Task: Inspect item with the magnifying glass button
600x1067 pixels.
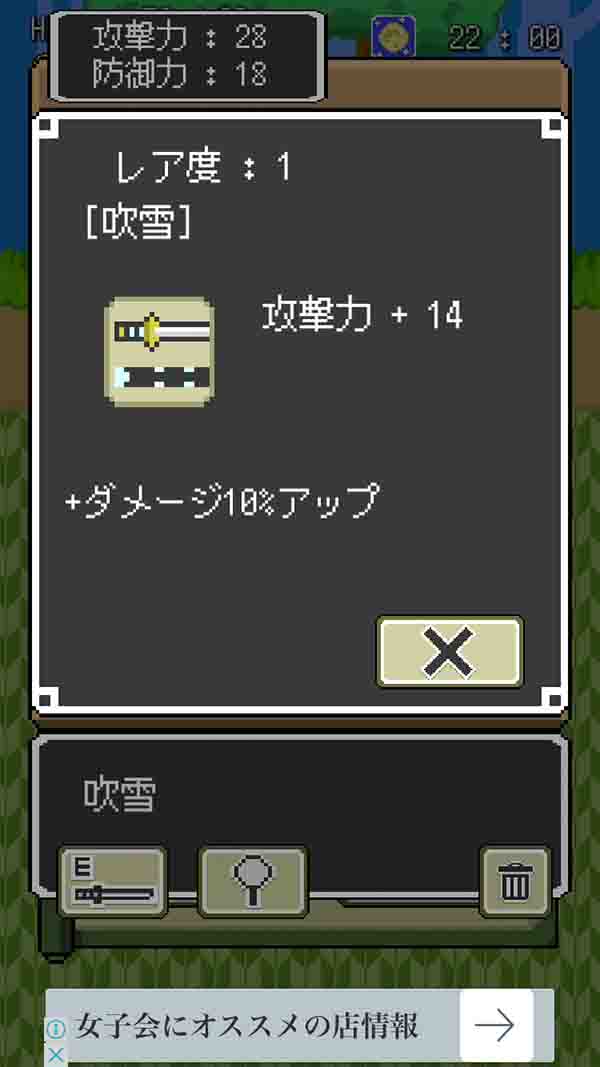Action: click(x=253, y=881)
